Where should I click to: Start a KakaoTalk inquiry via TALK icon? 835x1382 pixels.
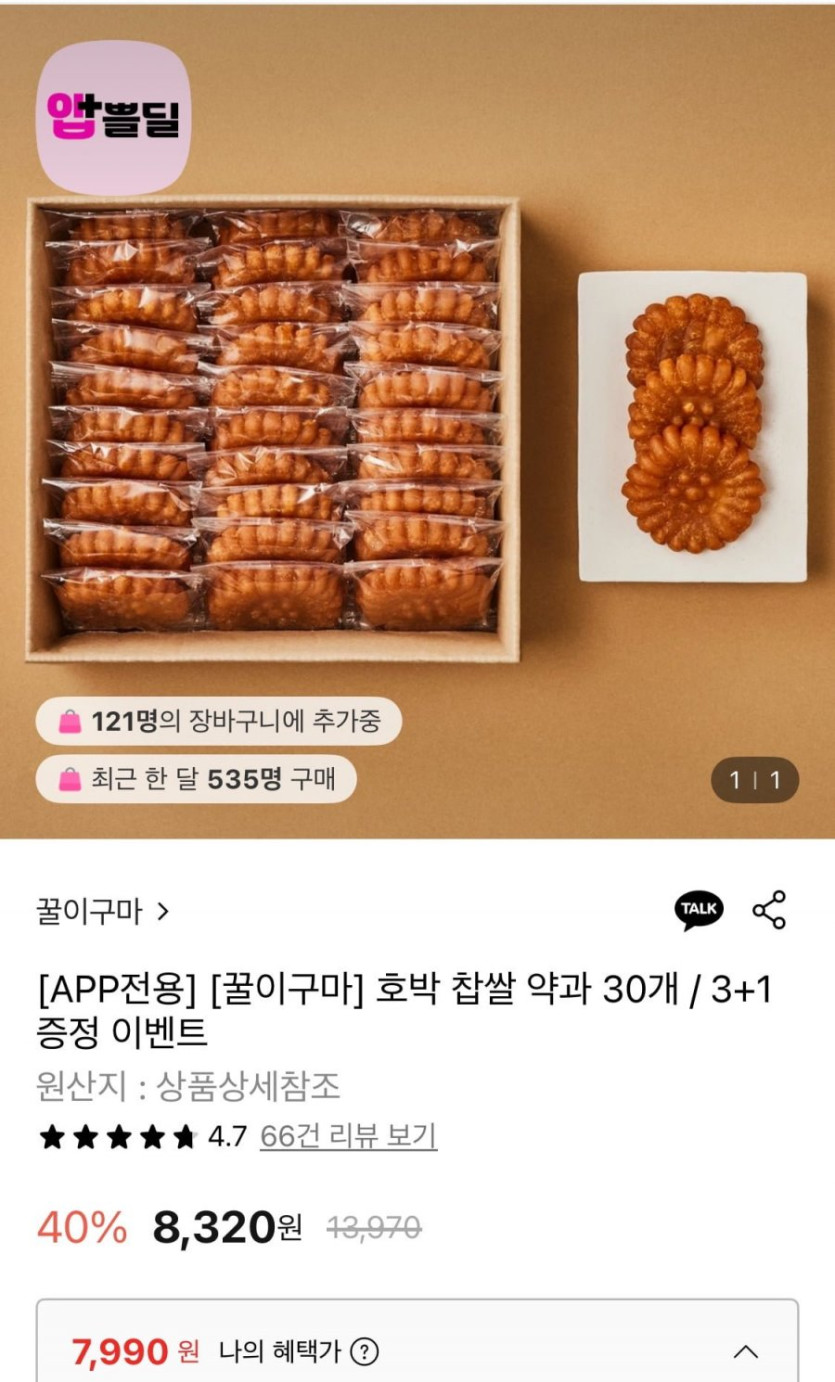coord(698,909)
